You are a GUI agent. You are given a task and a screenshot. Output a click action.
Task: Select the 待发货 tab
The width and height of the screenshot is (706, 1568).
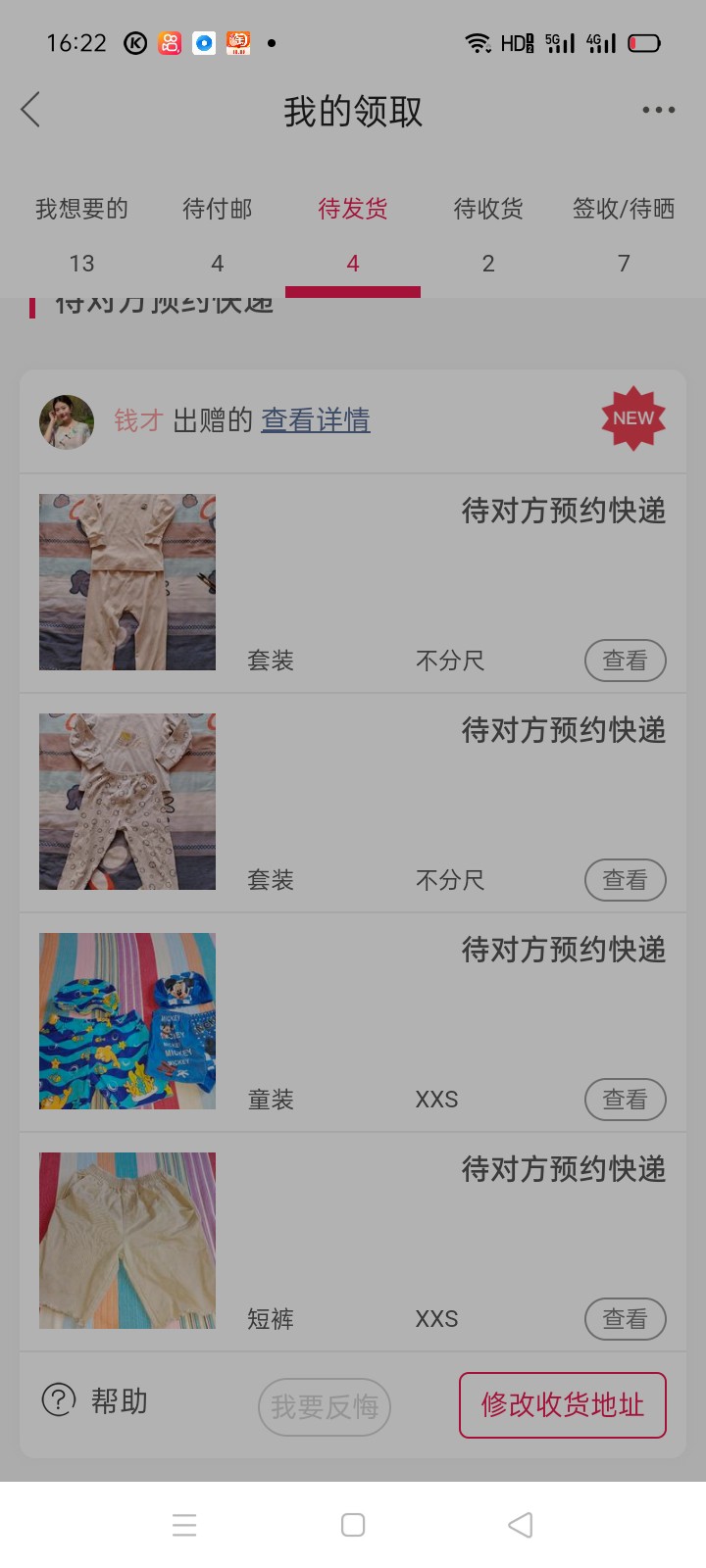point(352,233)
